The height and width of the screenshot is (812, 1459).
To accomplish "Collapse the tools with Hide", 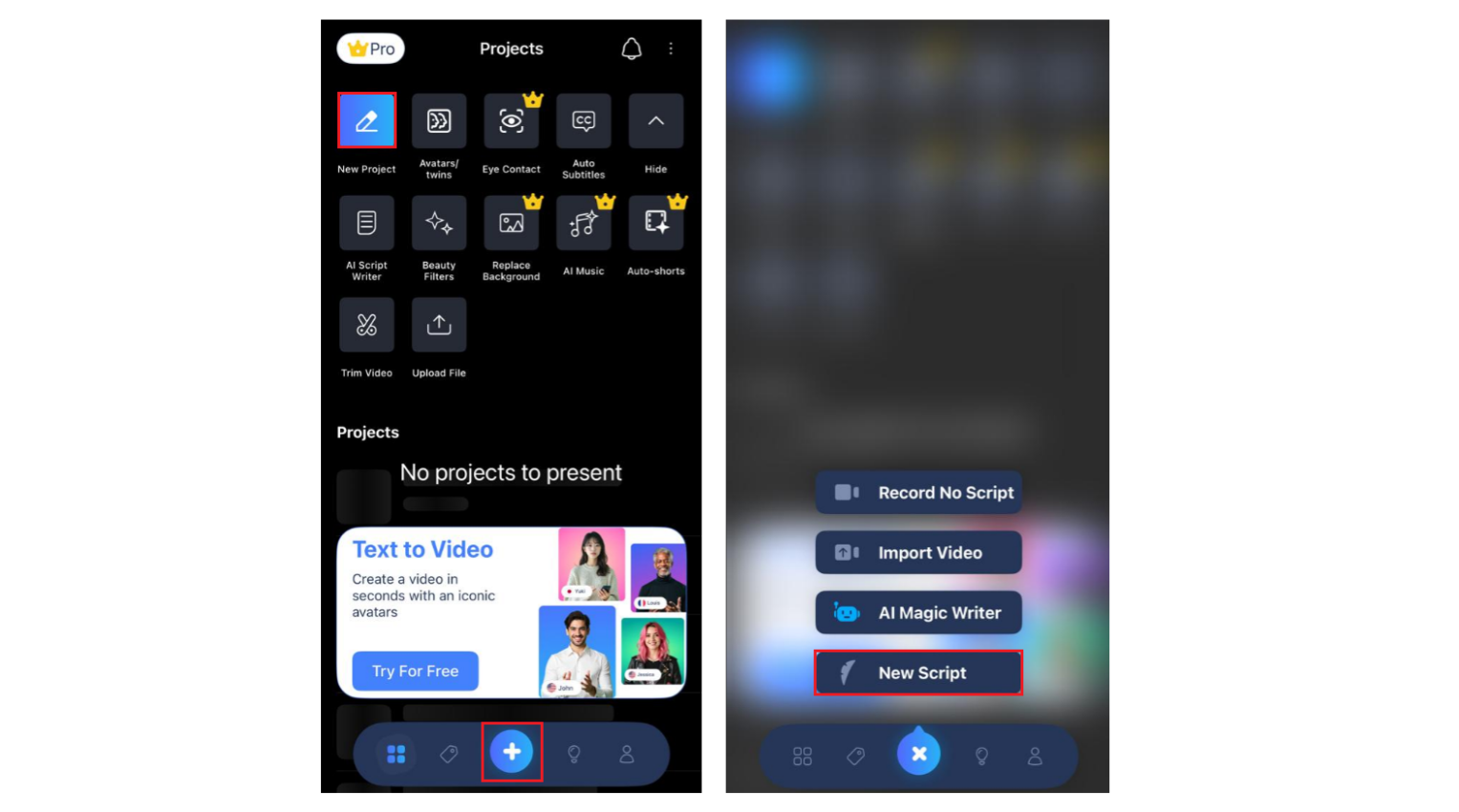I will (x=655, y=121).
